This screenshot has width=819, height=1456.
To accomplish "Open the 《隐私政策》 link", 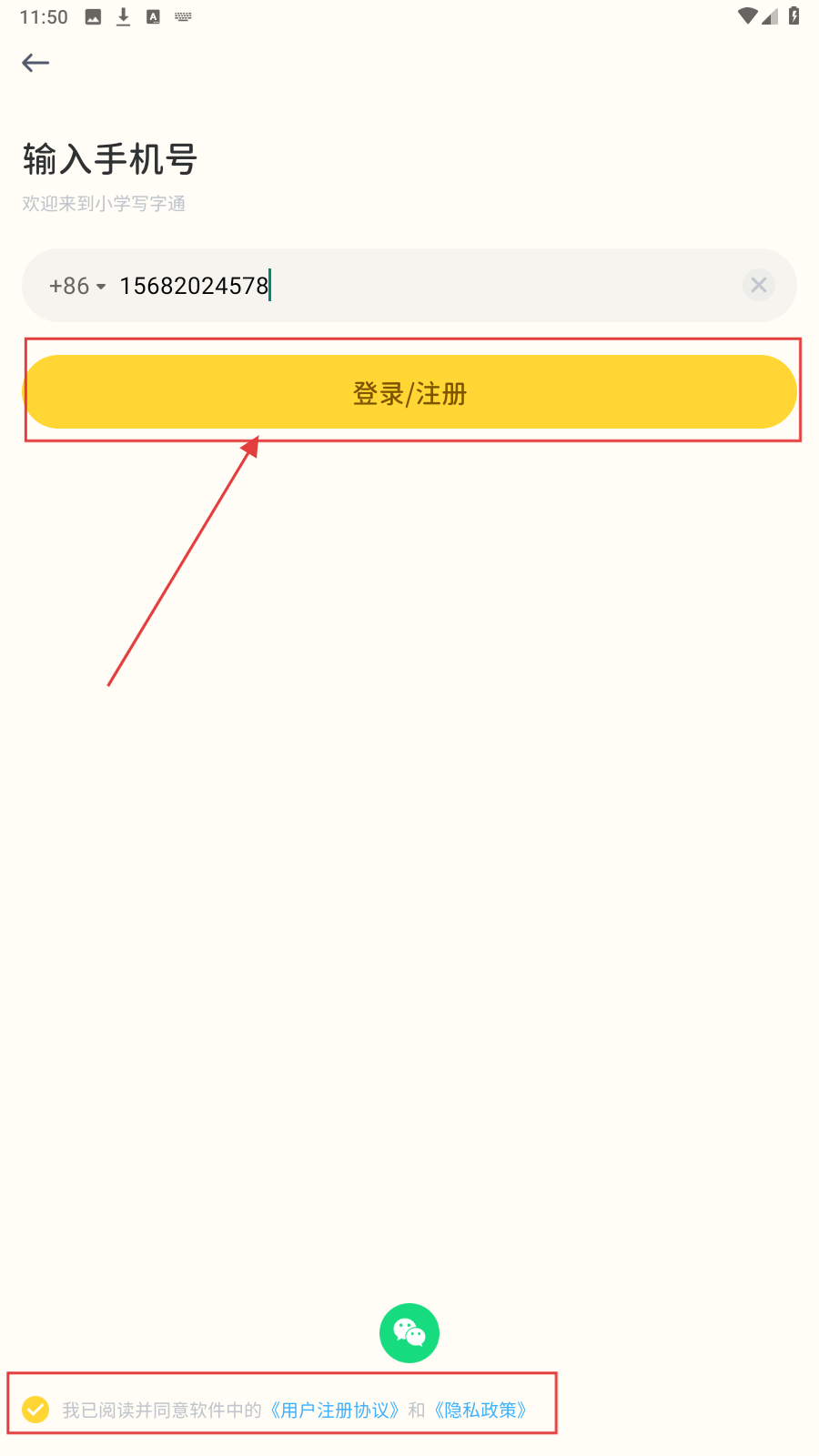I will point(480,1410).
